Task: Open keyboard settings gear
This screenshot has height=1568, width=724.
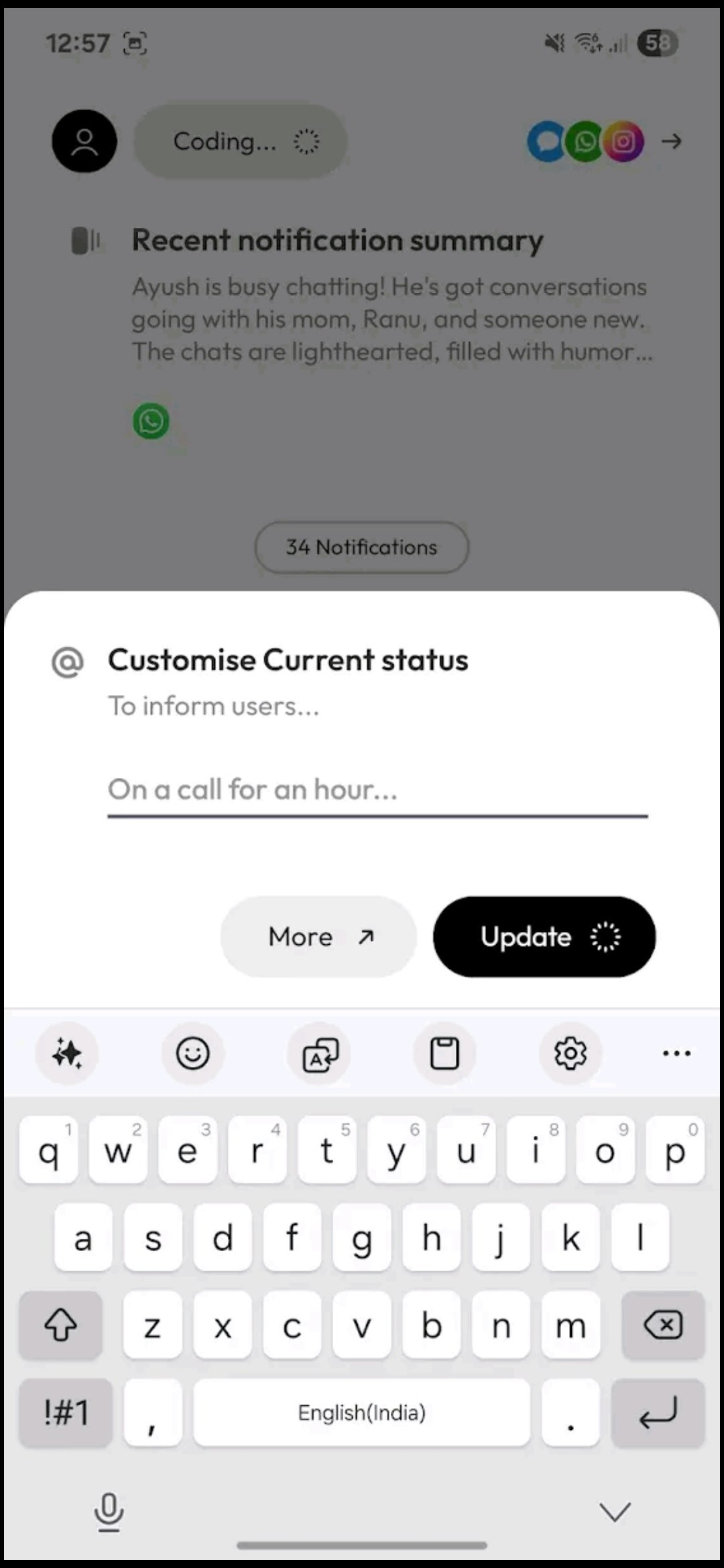Action: [570, 1053]
